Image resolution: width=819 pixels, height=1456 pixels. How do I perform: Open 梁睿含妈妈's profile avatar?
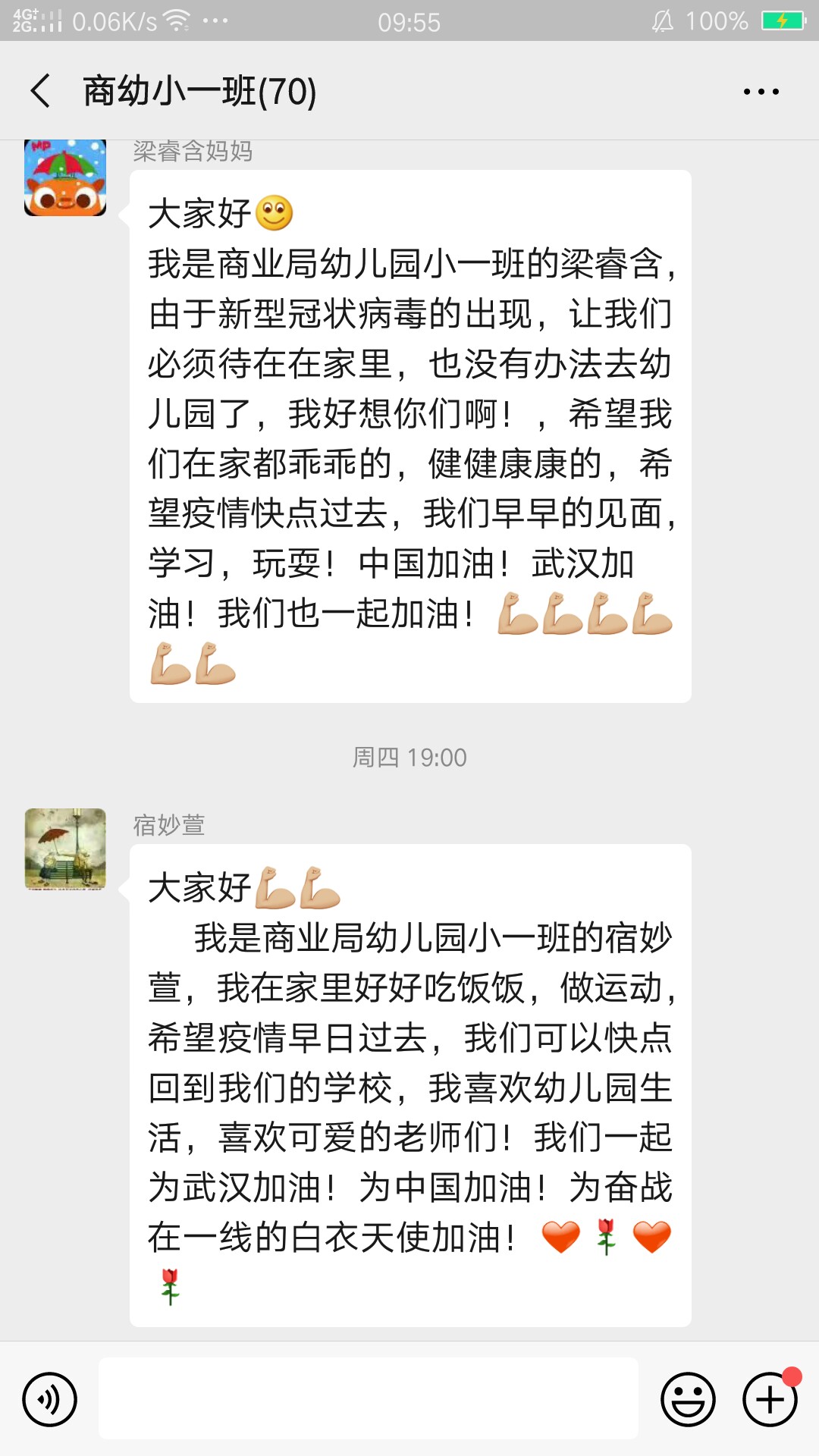point(65,178)
